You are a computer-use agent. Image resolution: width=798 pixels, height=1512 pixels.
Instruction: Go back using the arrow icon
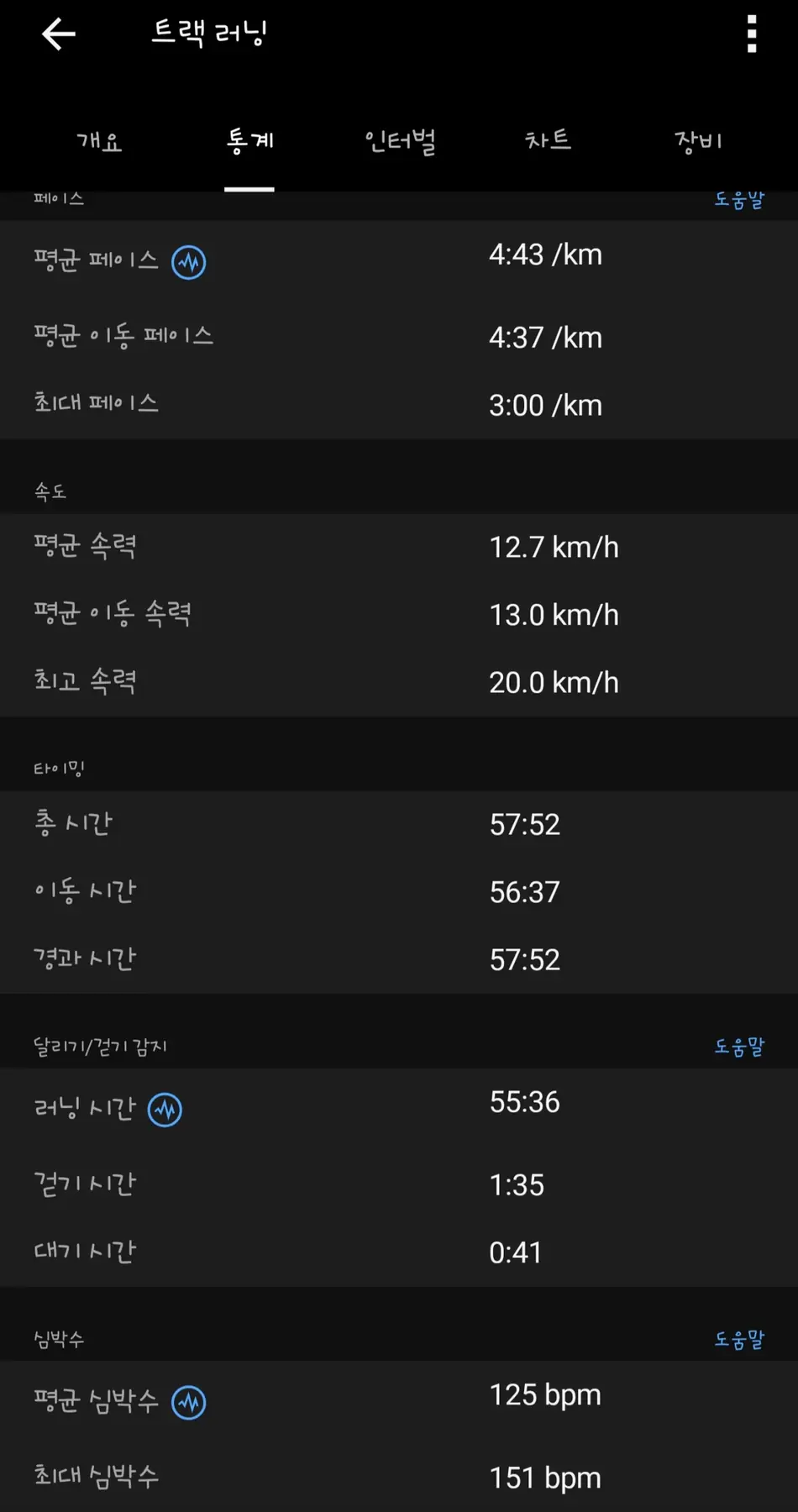point(59,34)
